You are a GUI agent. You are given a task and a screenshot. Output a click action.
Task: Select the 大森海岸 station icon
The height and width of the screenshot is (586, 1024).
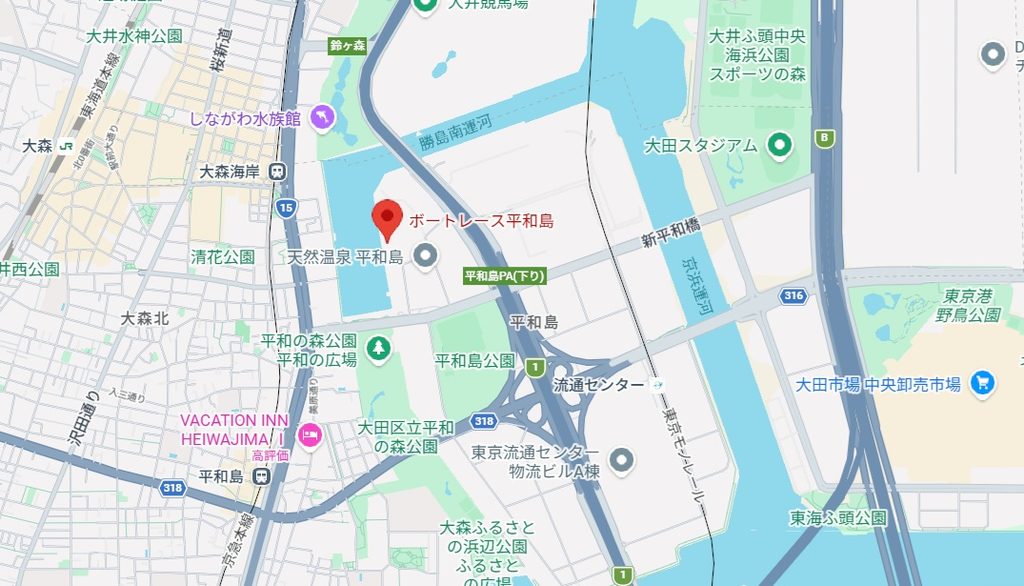[278, 172]
